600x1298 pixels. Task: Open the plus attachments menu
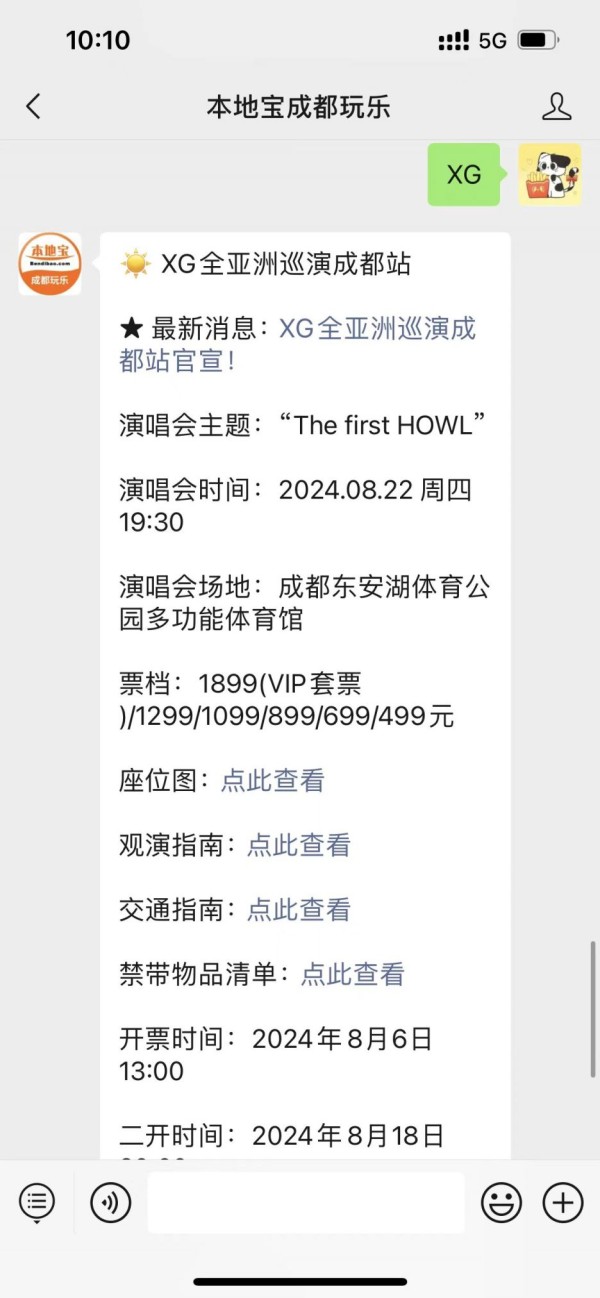pos(563,1202)
